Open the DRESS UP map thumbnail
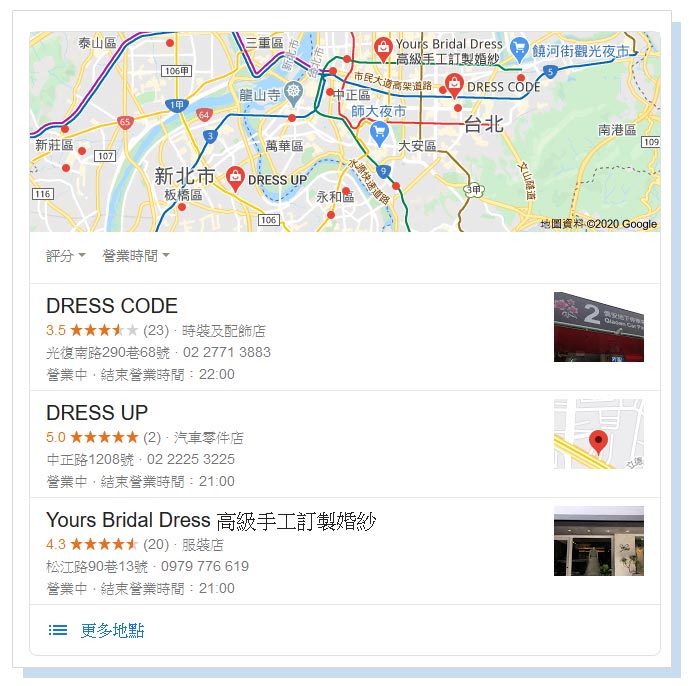Viewport: 689px width, 686px height. coord(598,434)
